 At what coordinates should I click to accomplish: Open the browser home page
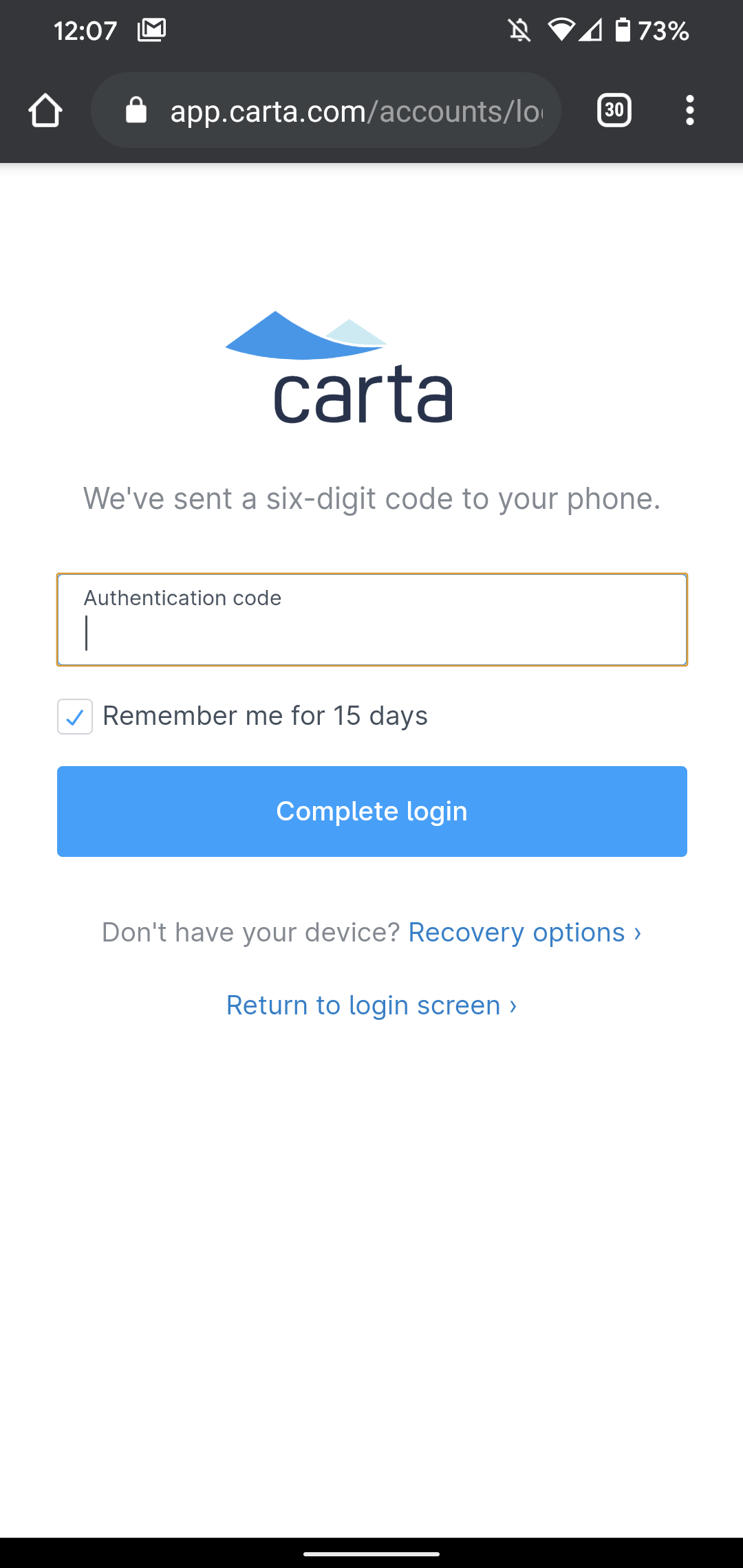click(45, 111)
